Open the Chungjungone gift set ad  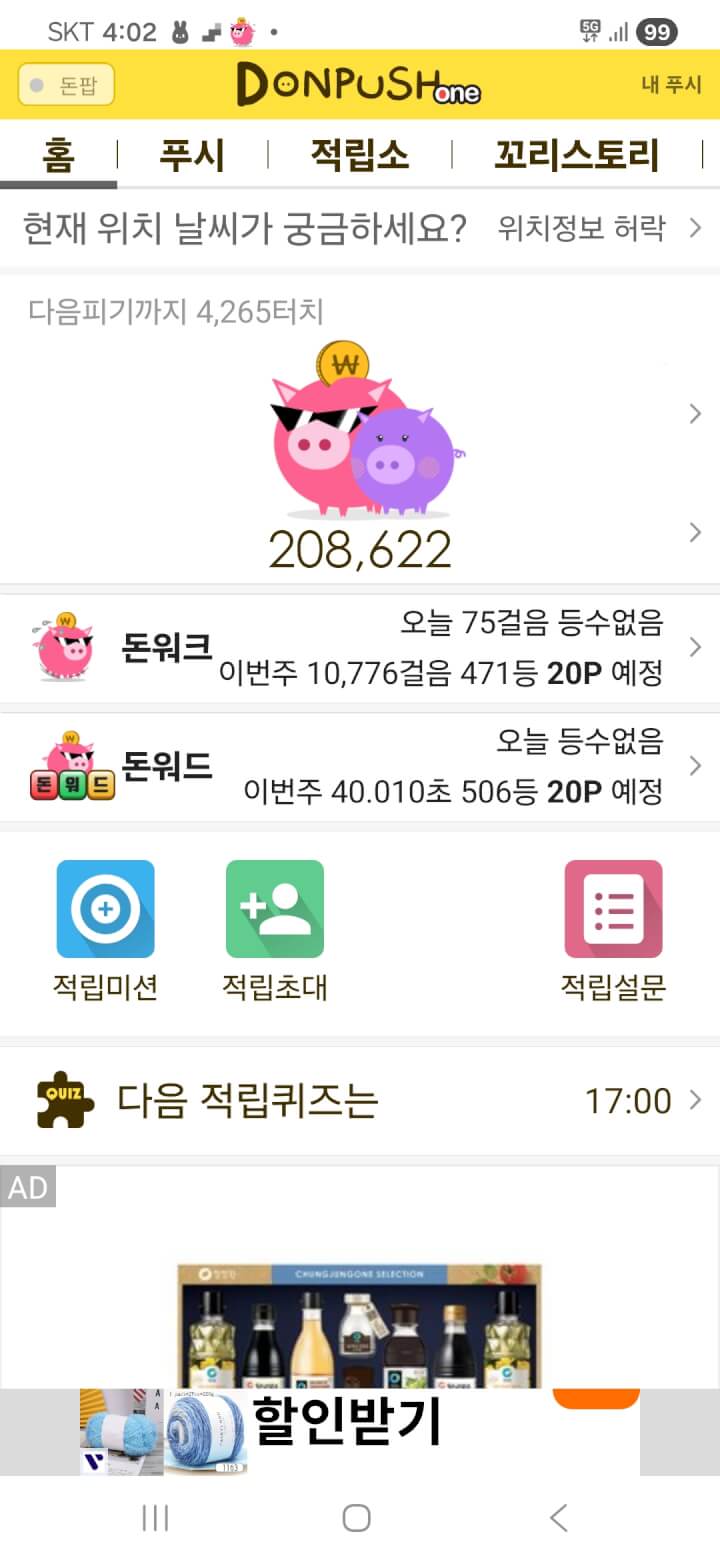pos(360,1320)
